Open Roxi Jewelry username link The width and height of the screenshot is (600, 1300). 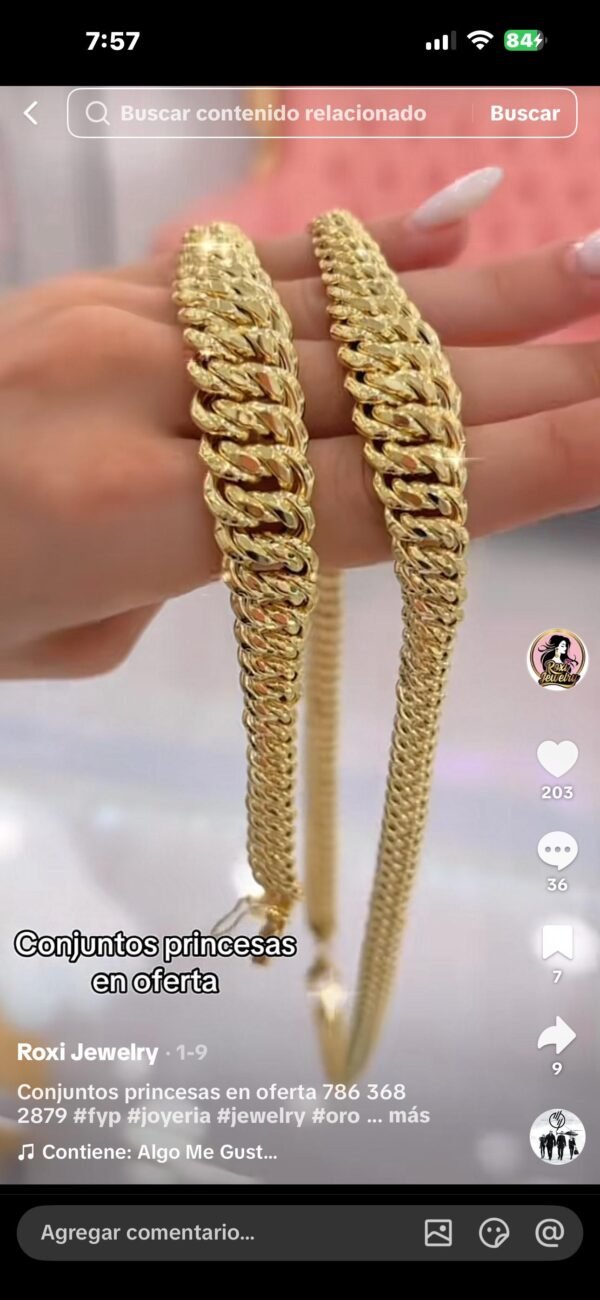coord(88,1052)
